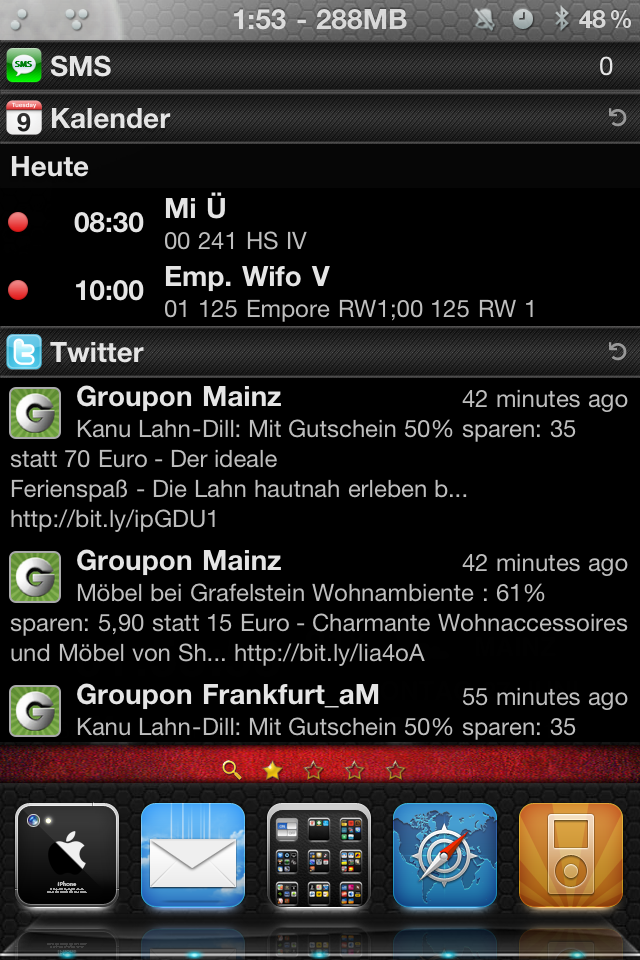Open Groupon Mainz tweet about Kanu Lahn-Dill
Viewport: 640px width, 960px height.
[x=320, y=457]
